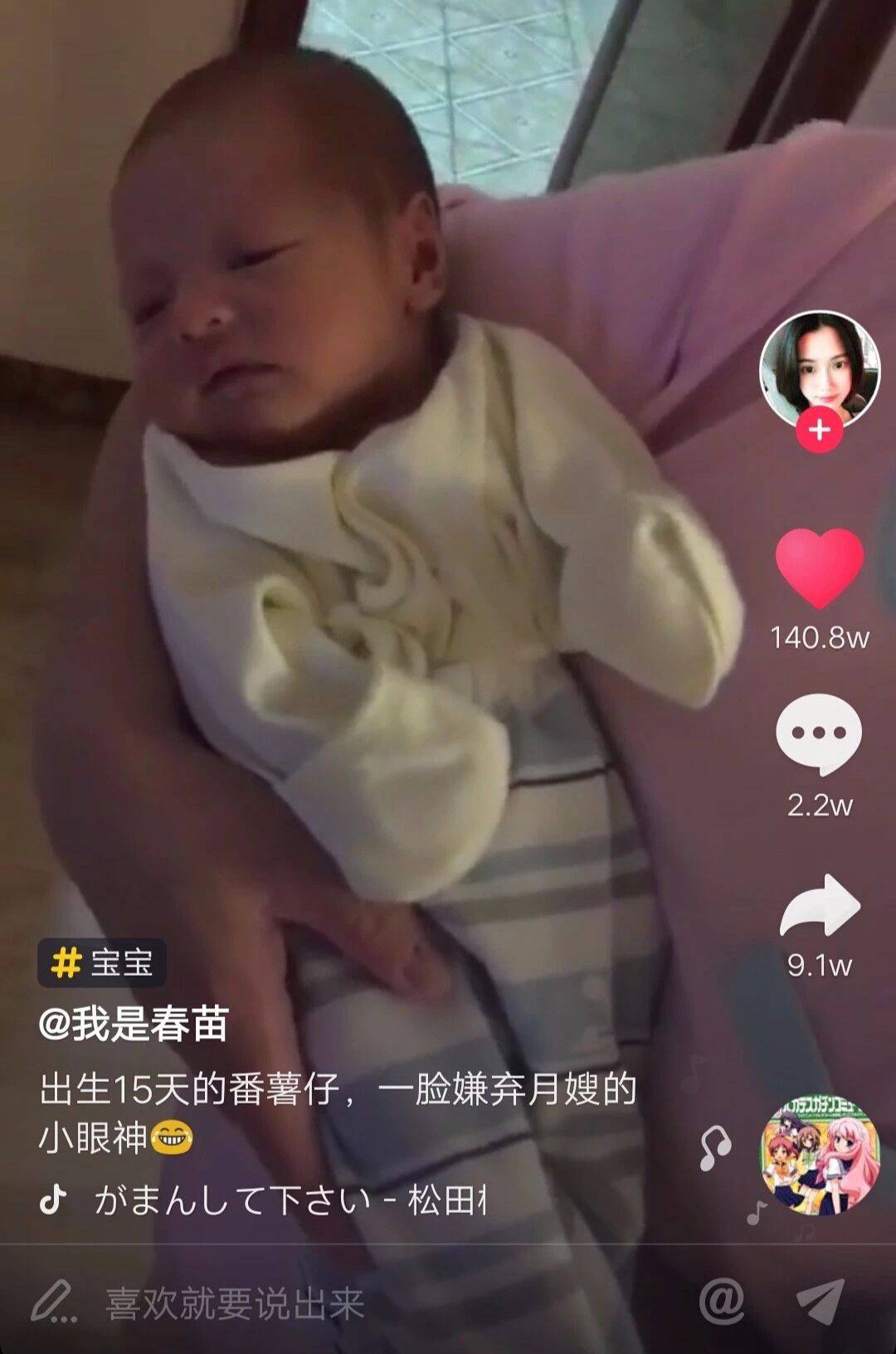
Task: Tap the 喜欢就要说出来 comment field
Action: (x=235, y=1304)
